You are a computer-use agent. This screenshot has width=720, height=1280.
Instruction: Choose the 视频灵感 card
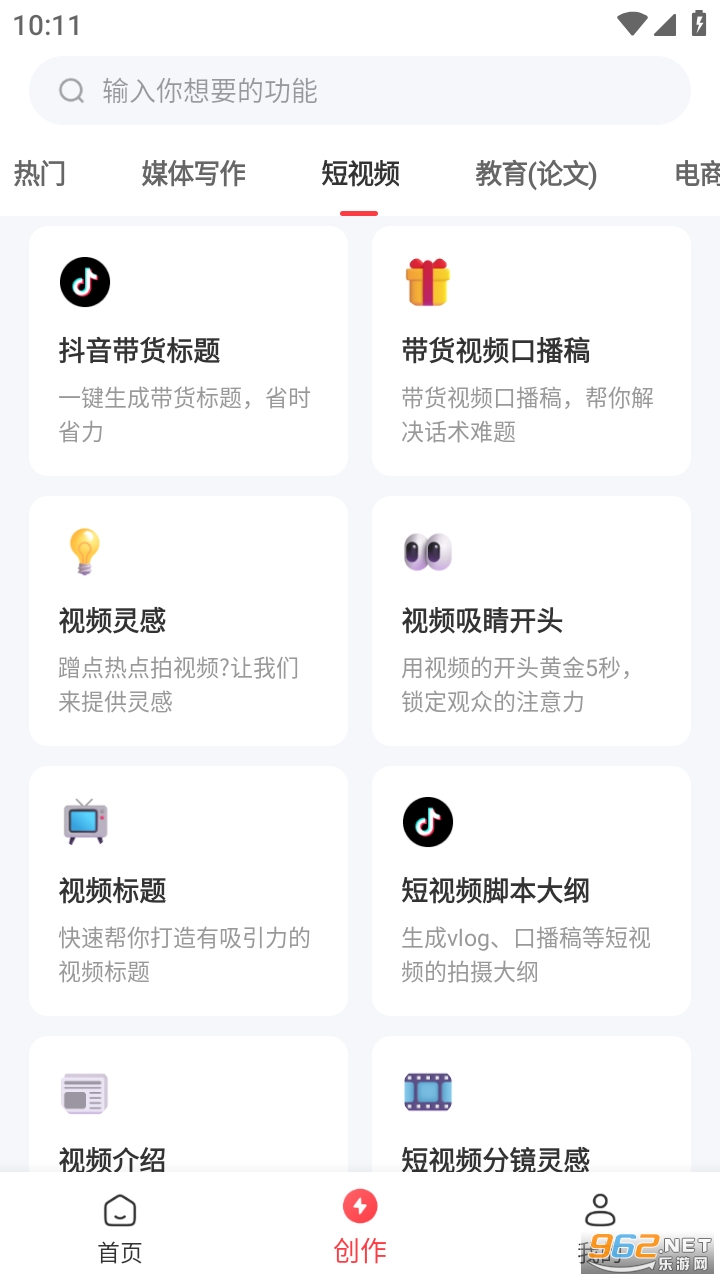(189, 621)
